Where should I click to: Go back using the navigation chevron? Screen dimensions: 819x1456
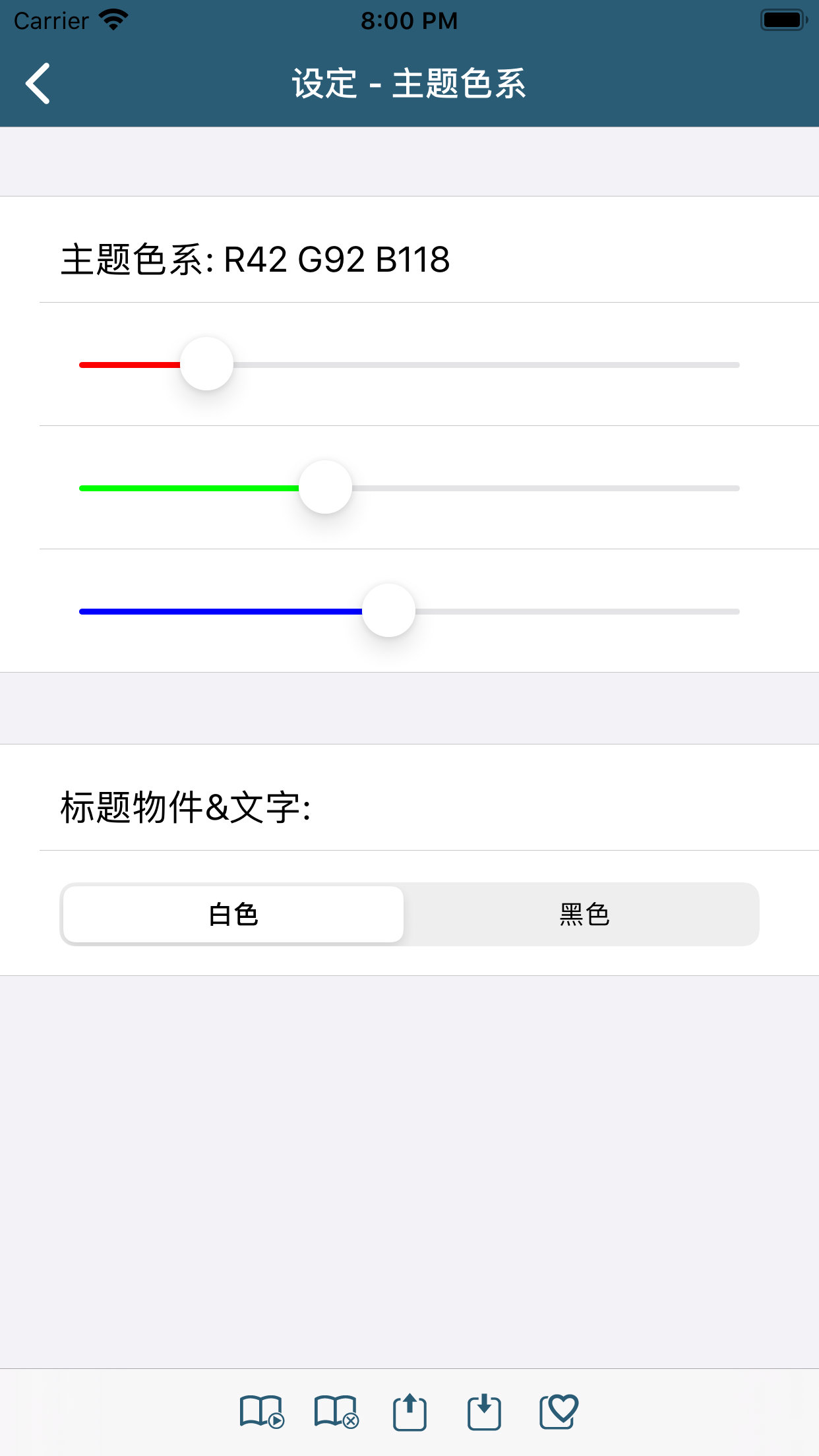pyautogui.click(x=38, y=84)
